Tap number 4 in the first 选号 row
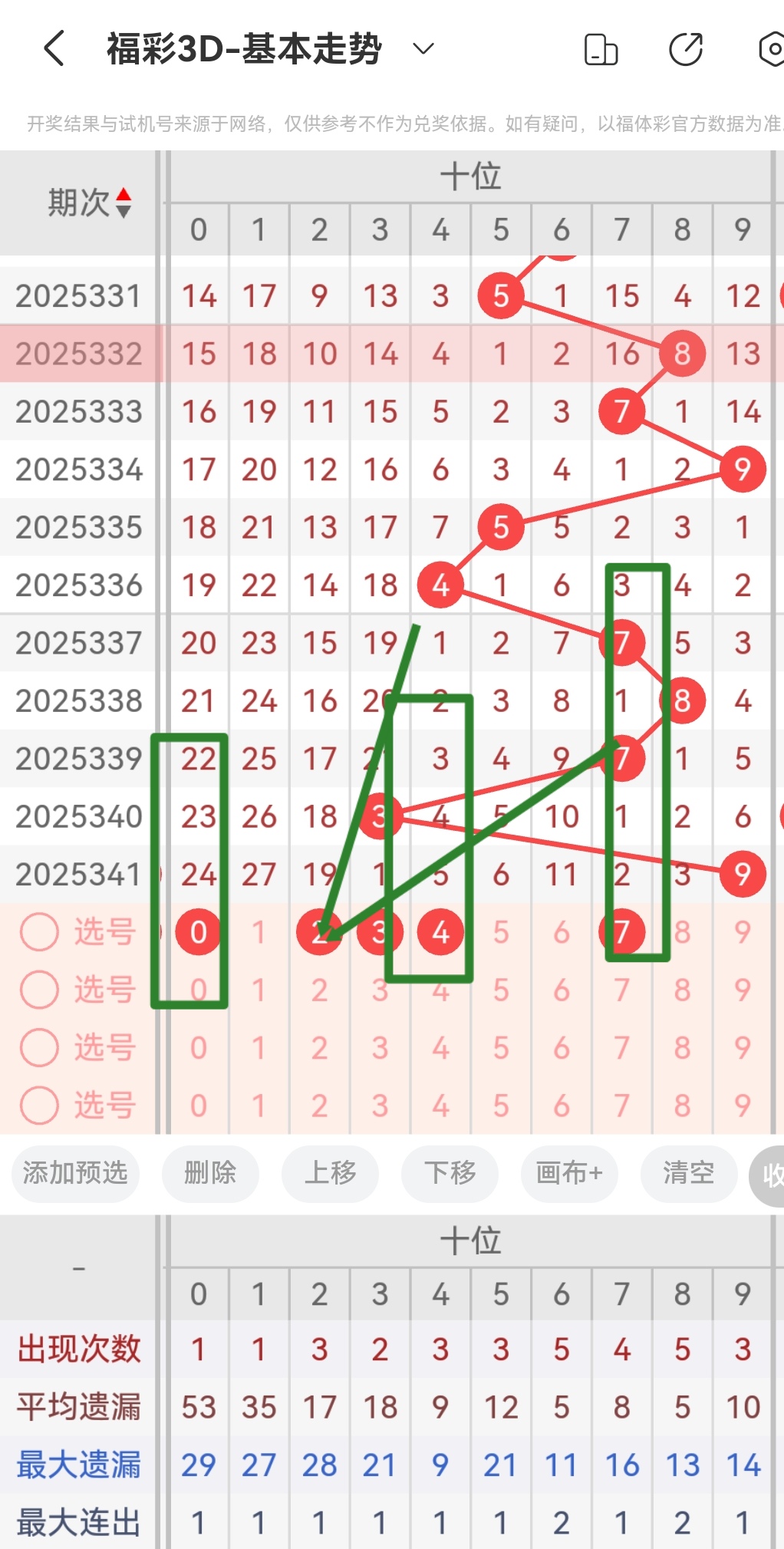This screenshot has width=784, height=1549. click(x=439, y=931)
